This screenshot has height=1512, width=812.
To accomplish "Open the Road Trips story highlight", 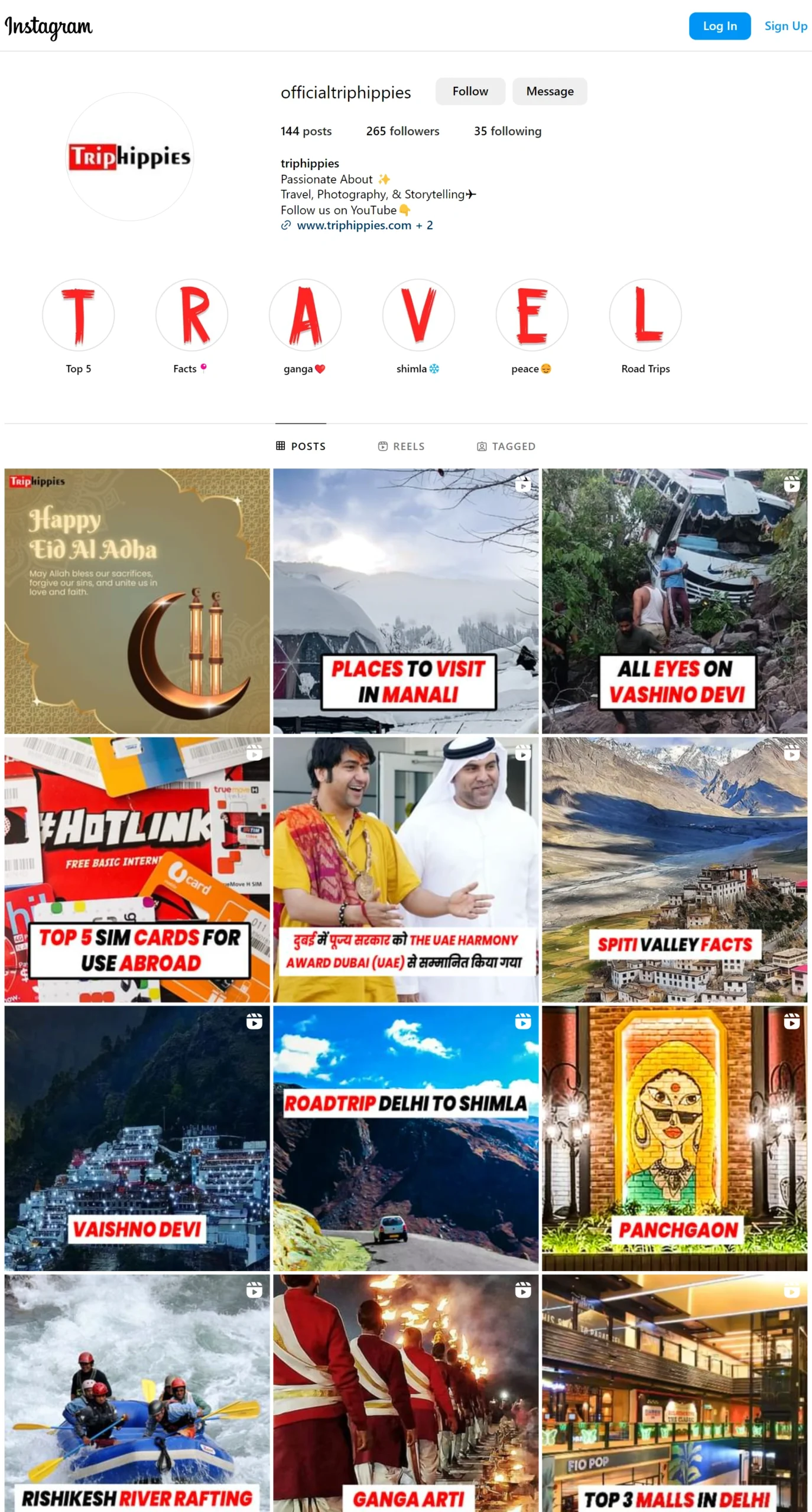I will click(645, 315).
